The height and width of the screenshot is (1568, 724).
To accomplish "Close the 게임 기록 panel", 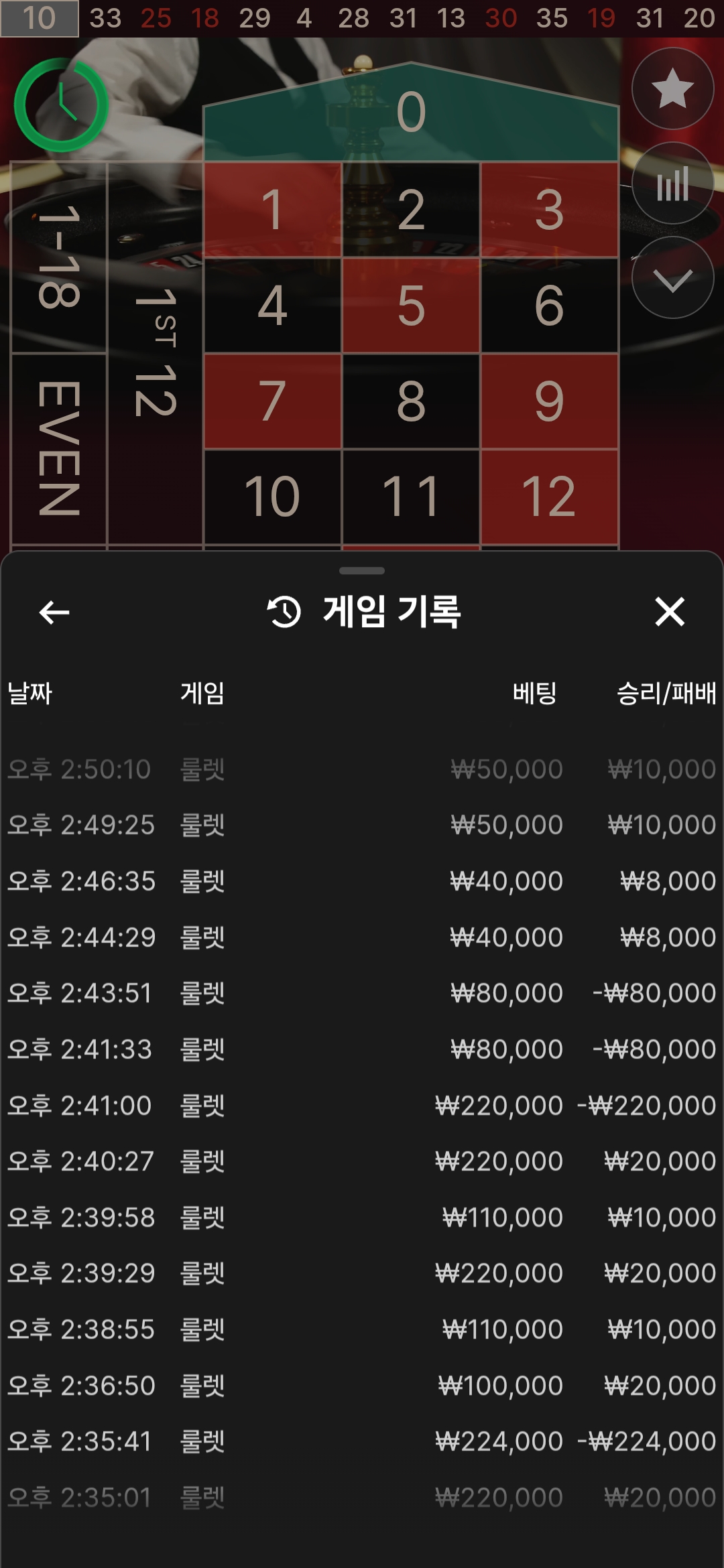I will click(670, 612).
